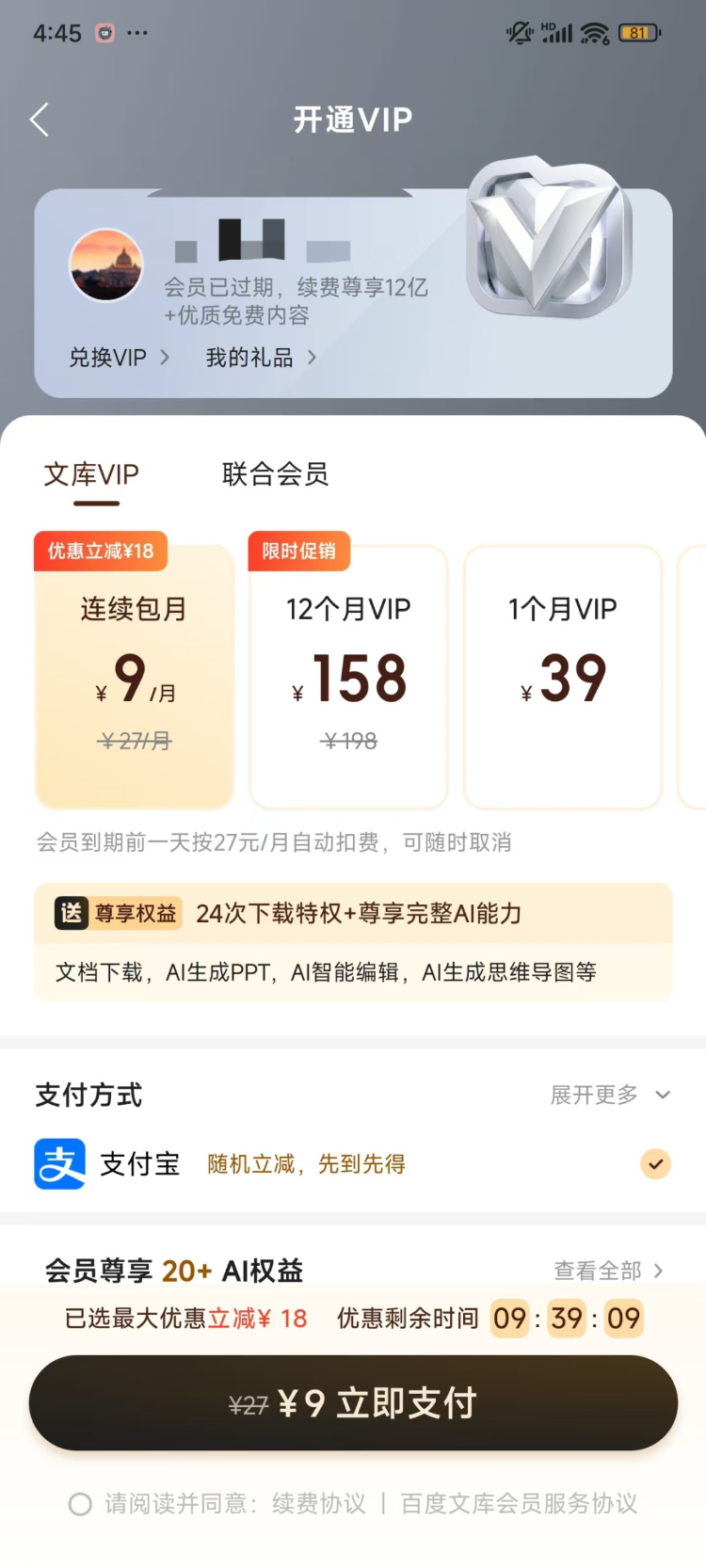Screen dimensions: 706x1568
Task: Switch to the 文库VIP tab
Action: pos(91,474)
